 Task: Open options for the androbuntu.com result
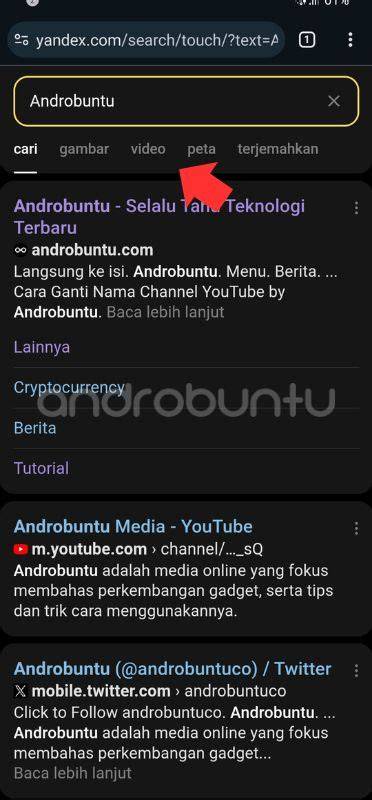pos(356,208)
